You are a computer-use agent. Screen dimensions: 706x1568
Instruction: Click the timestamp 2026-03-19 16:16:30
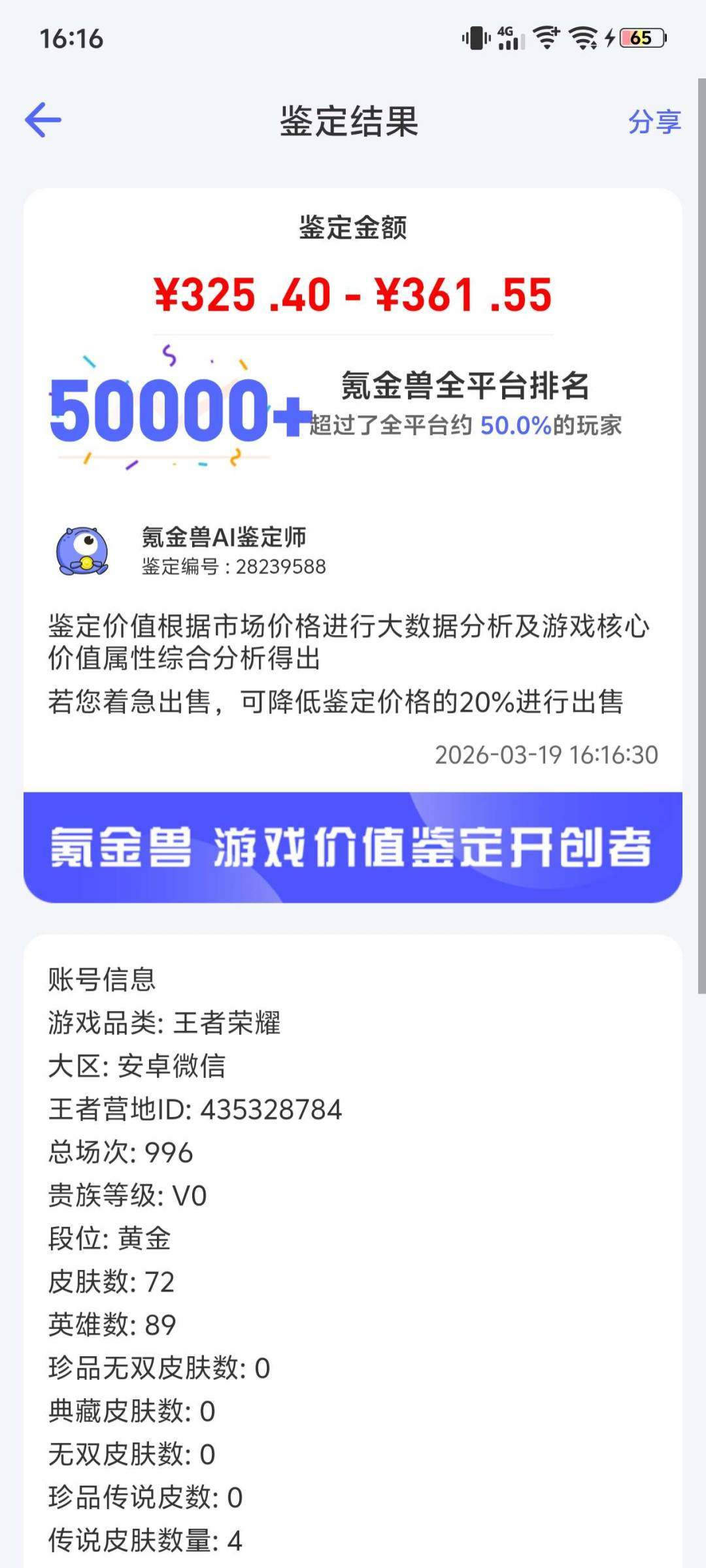click(x=546, y=755)
